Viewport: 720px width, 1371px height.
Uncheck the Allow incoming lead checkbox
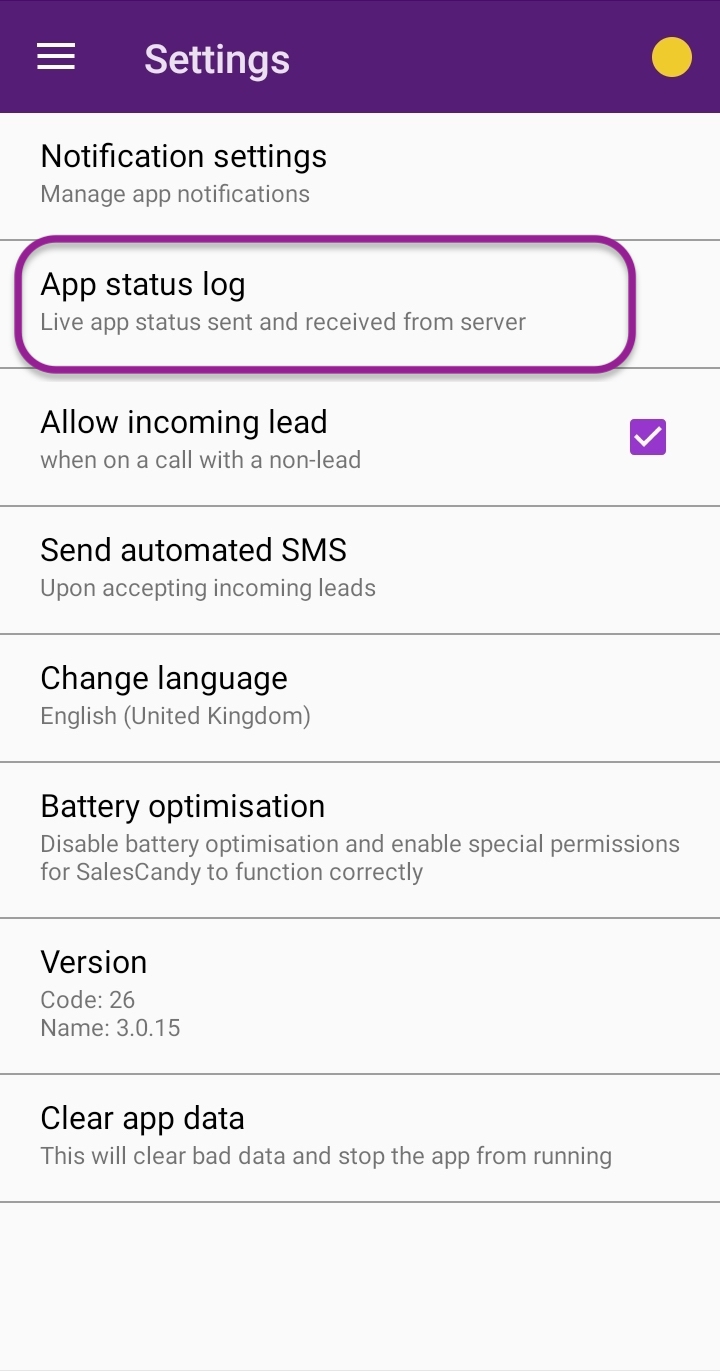point(647,437)
